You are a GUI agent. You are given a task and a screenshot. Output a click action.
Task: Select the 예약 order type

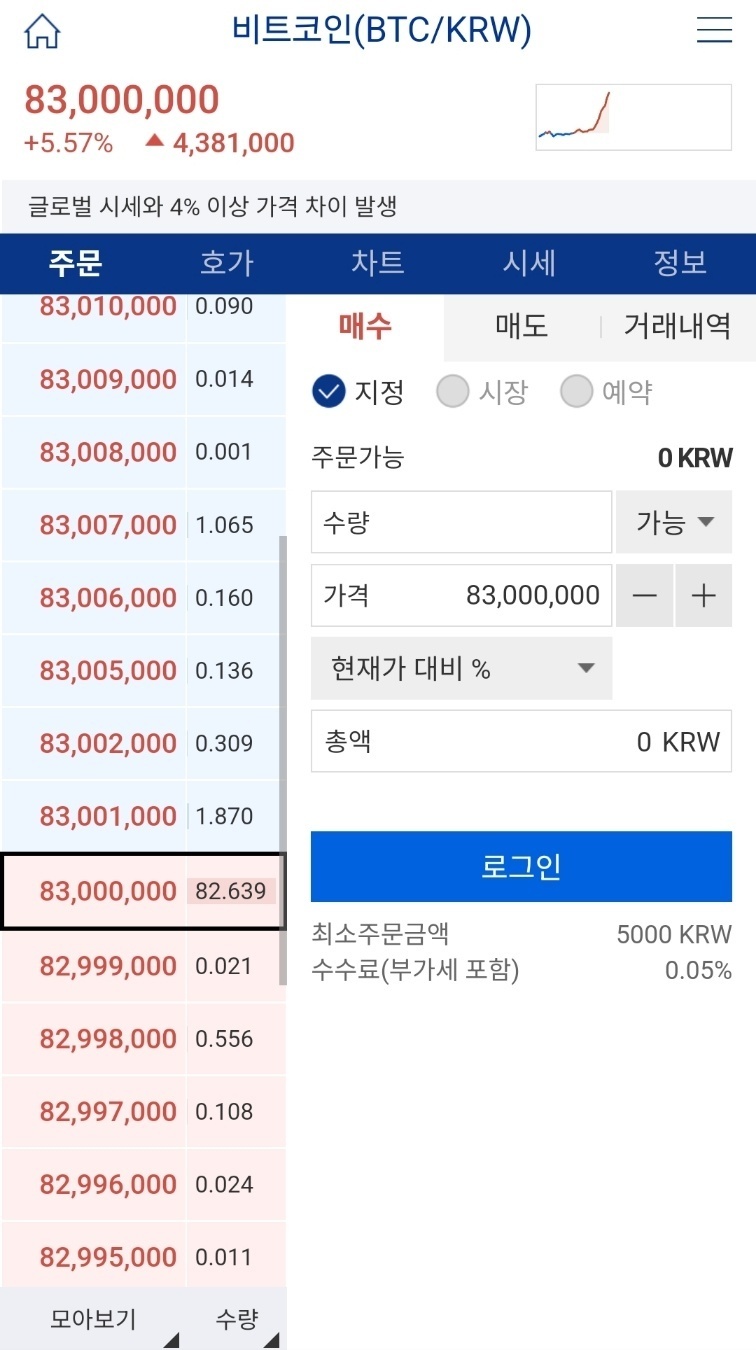tap(605, 392)
